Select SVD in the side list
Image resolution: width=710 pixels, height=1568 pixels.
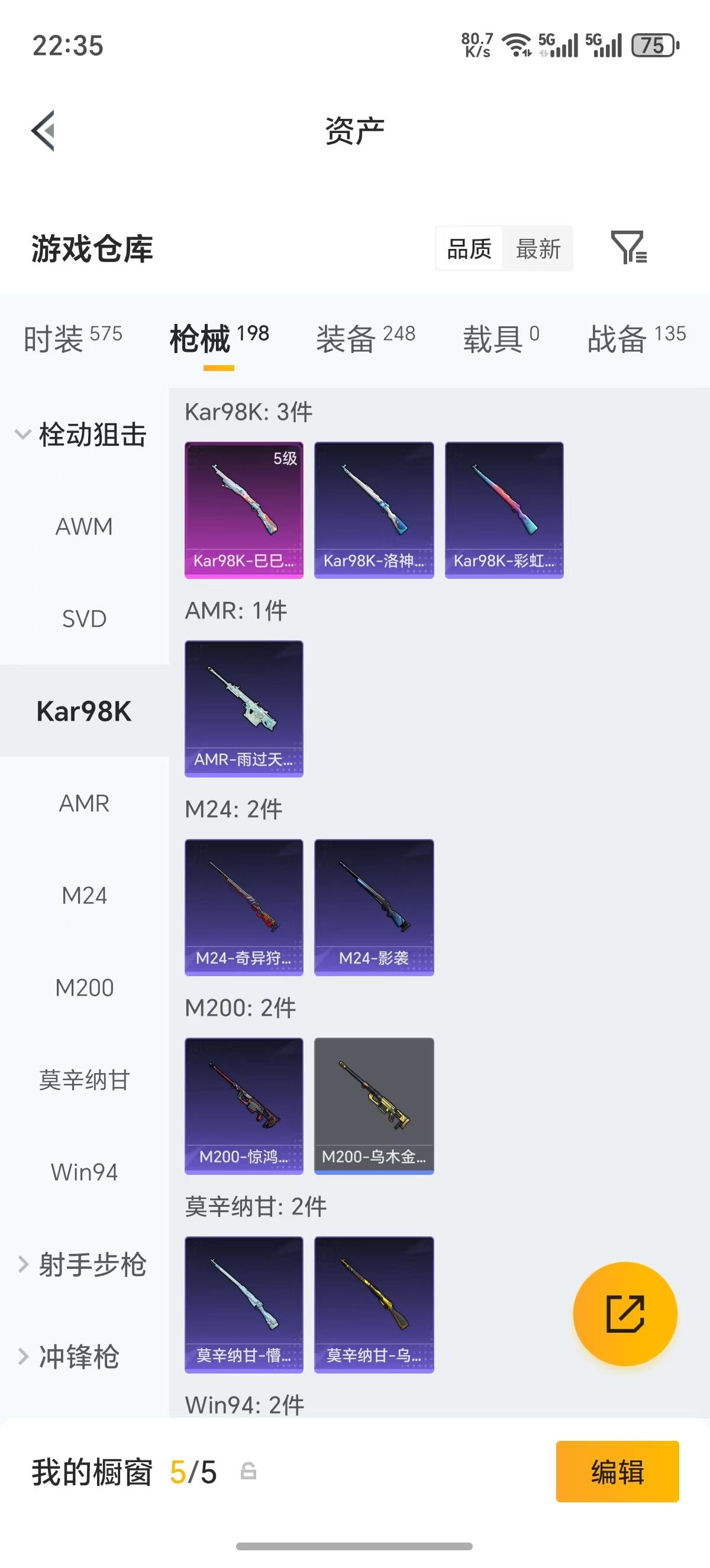tap(84, 619)
